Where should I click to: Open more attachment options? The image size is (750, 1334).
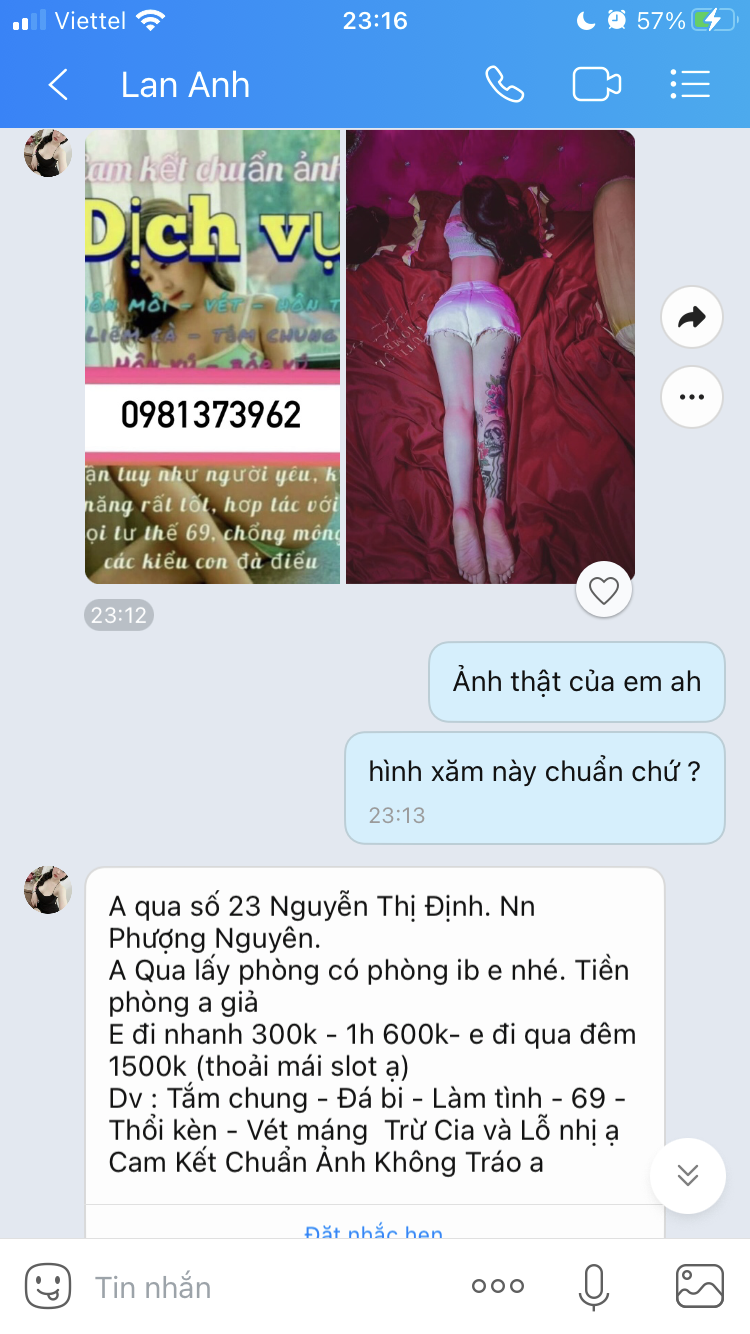pyautogui.click(x=497, y=1287)
